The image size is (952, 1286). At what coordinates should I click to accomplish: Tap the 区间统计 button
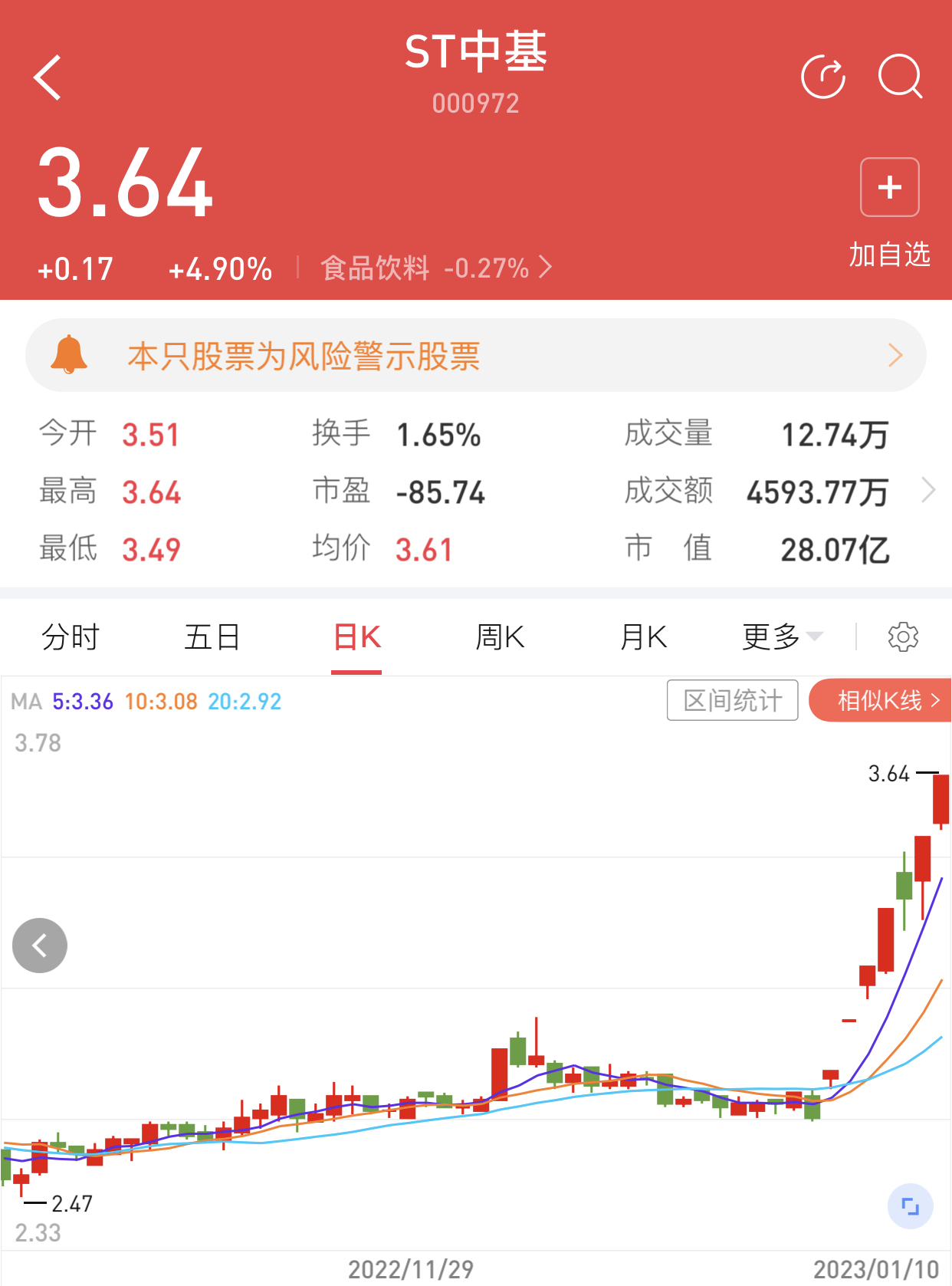(732, 700)
